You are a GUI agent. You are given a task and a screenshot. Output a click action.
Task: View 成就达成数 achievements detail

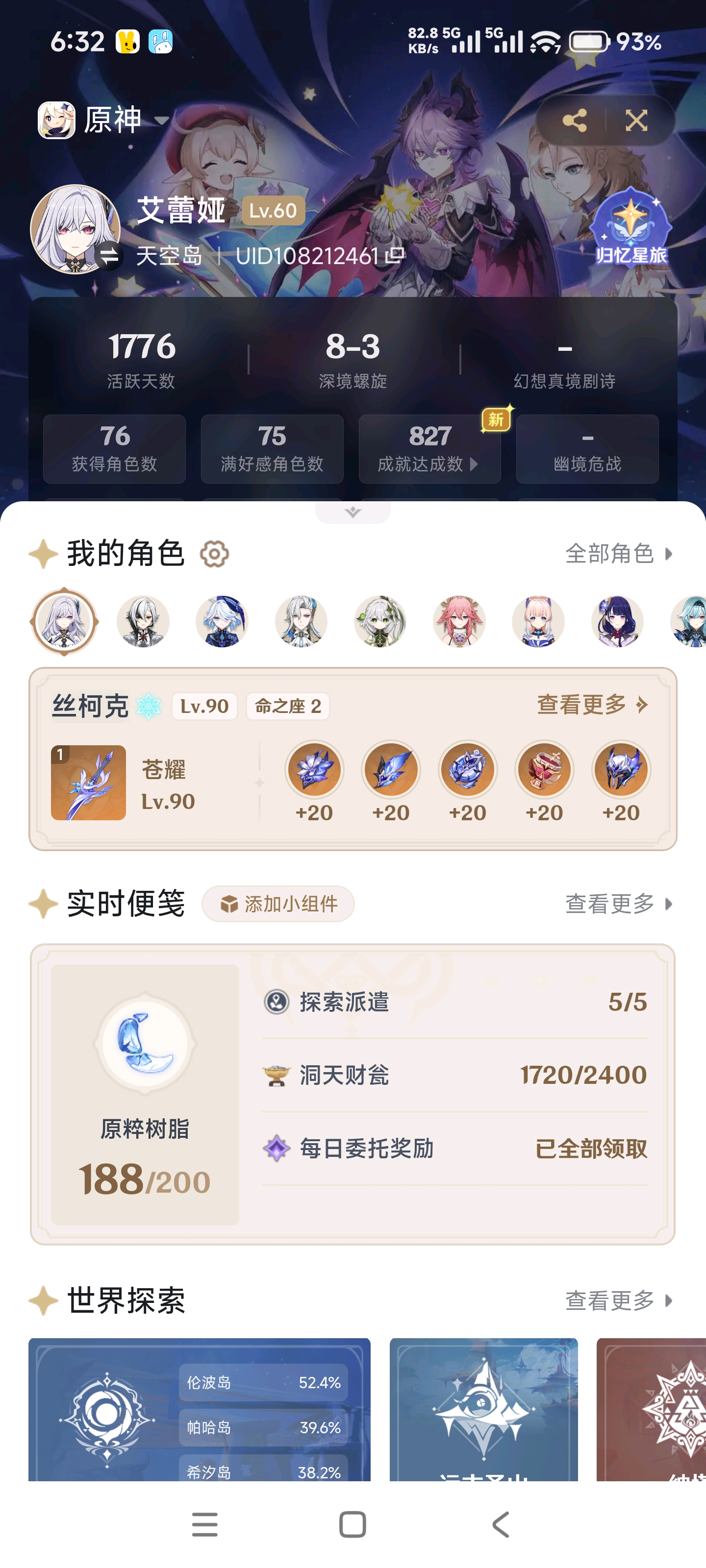coord(429,449)
